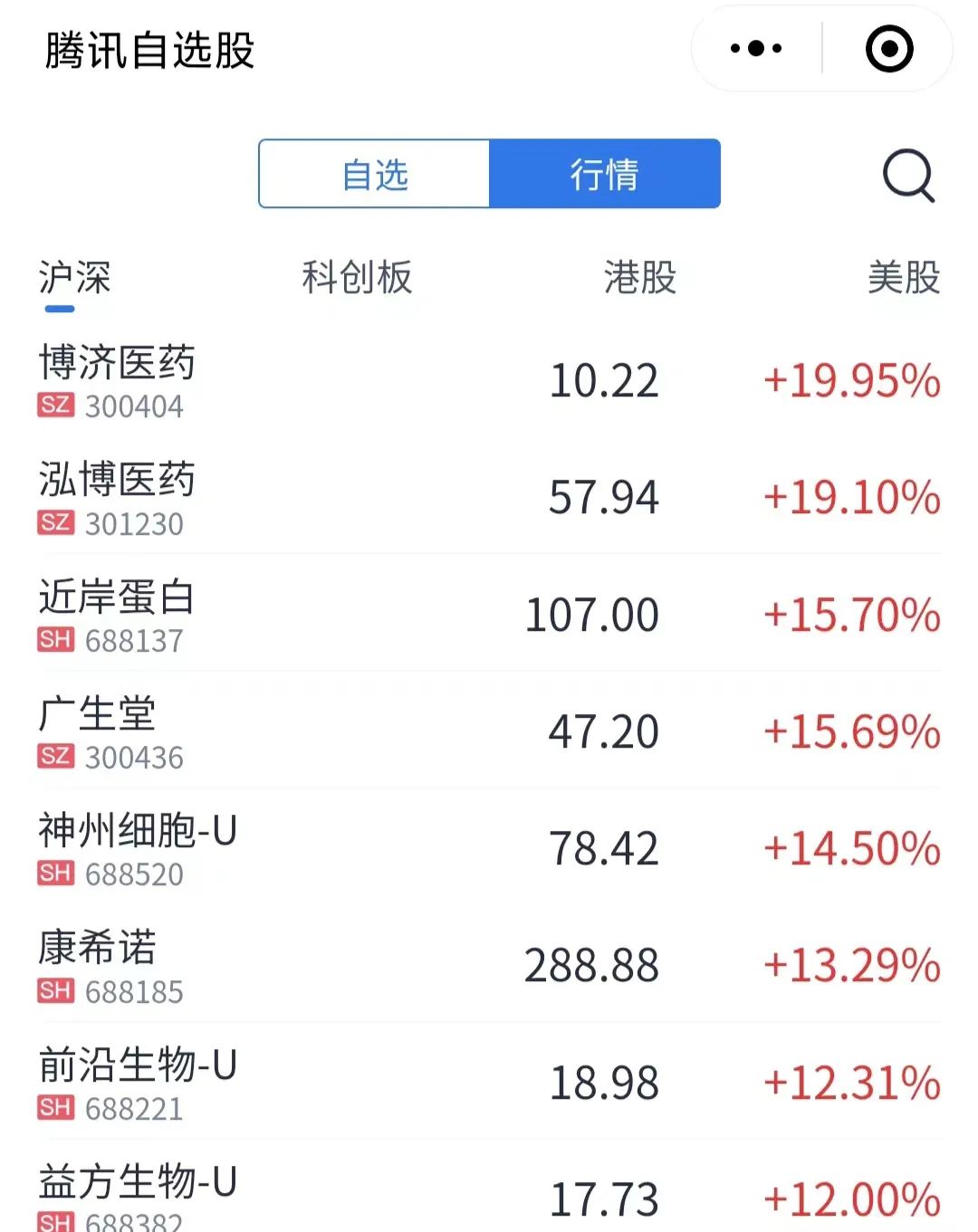The width and height of the screenshot is (978, 1232).
Task: Click the three-dot more options icon
Action: pyautogui.click(x=754, y=50)
